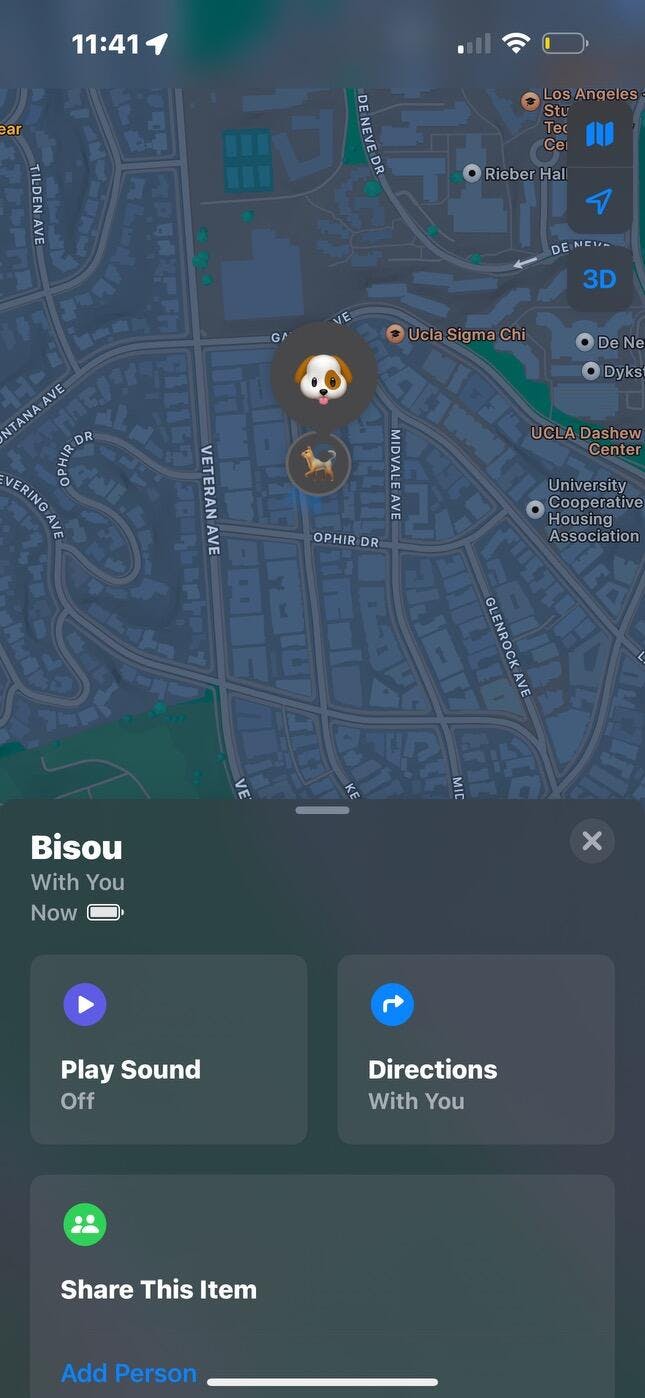Center map on my current location

pos(599,202)
